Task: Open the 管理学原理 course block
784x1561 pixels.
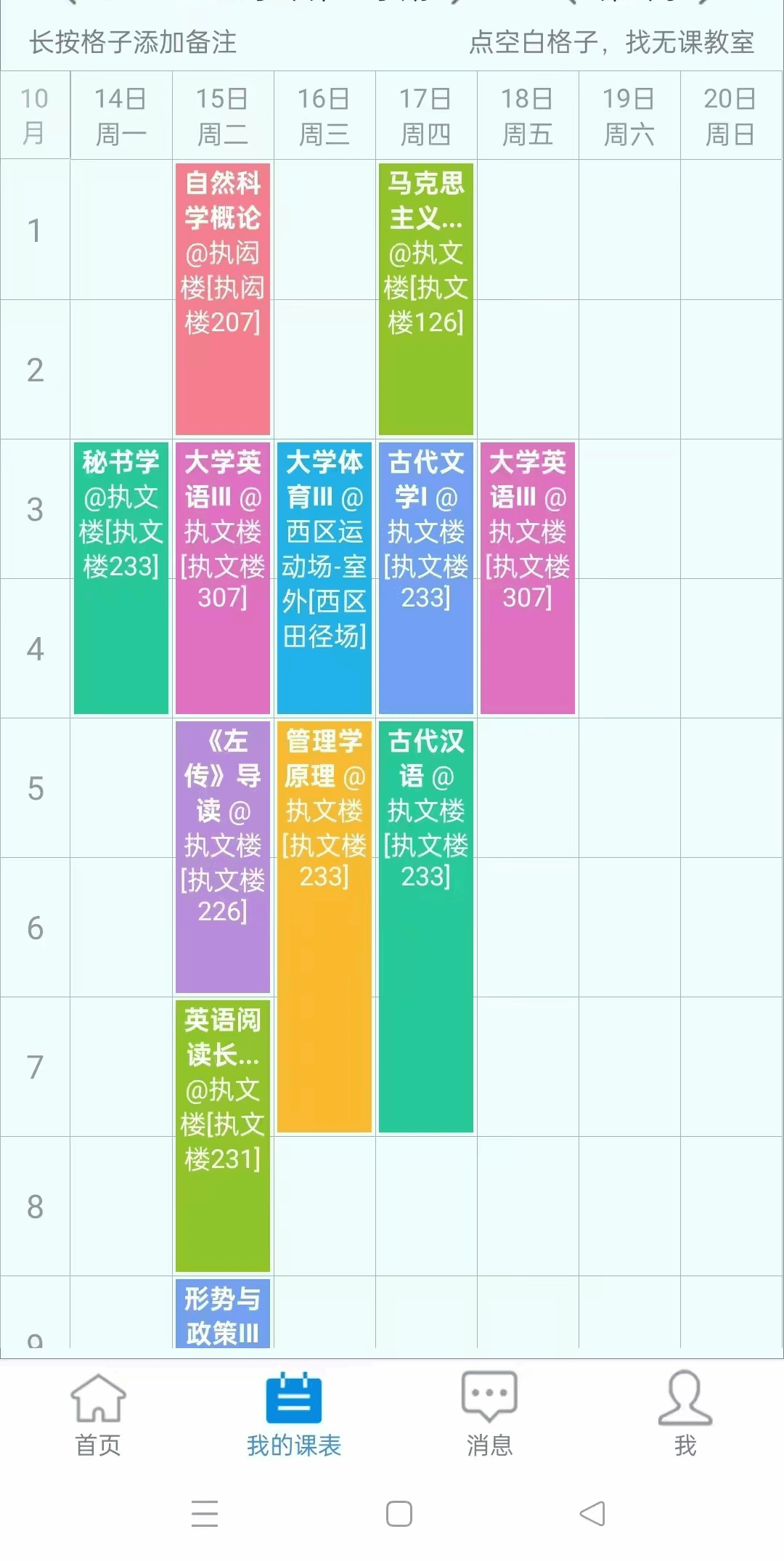Action: (x=324, y=926)
